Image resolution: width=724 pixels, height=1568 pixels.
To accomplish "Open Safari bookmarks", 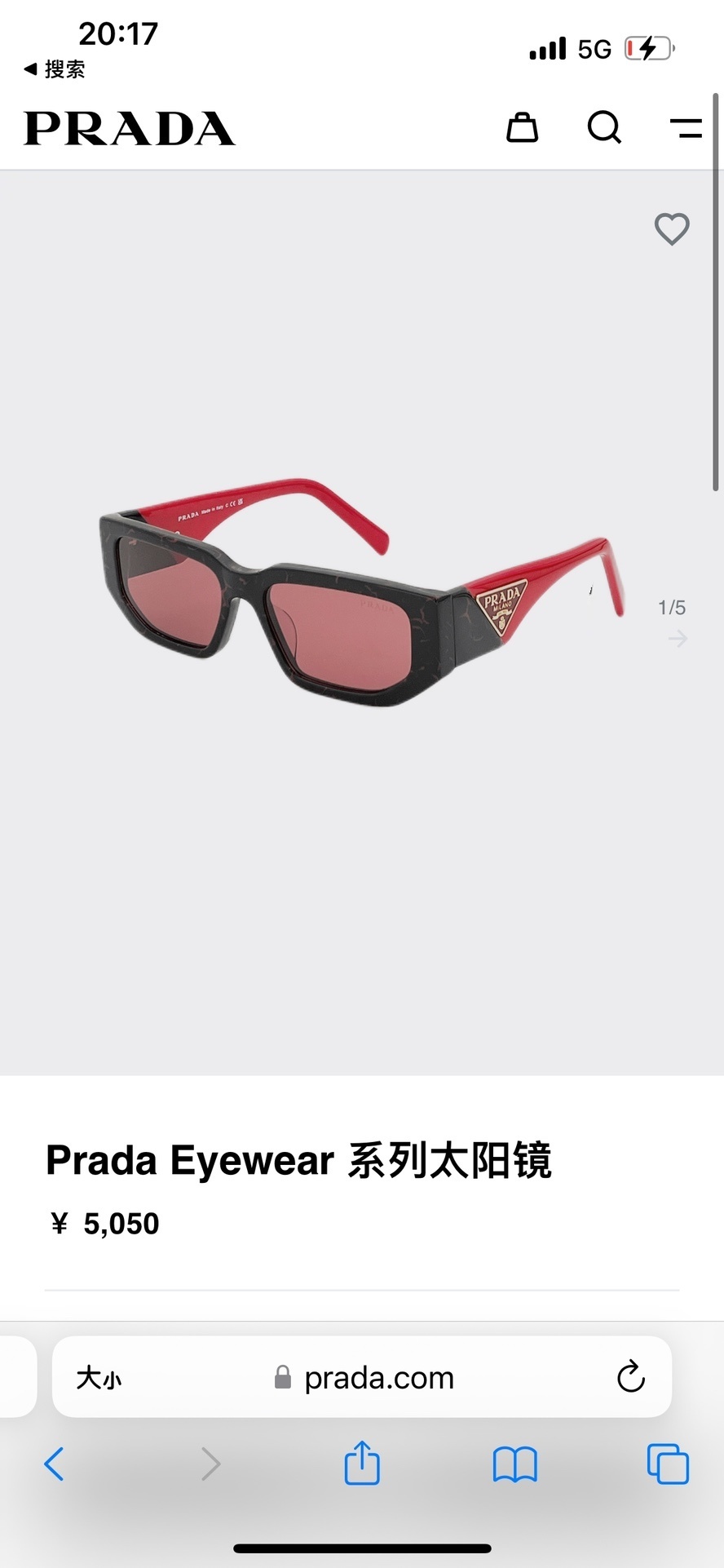I will (514, 1464).
